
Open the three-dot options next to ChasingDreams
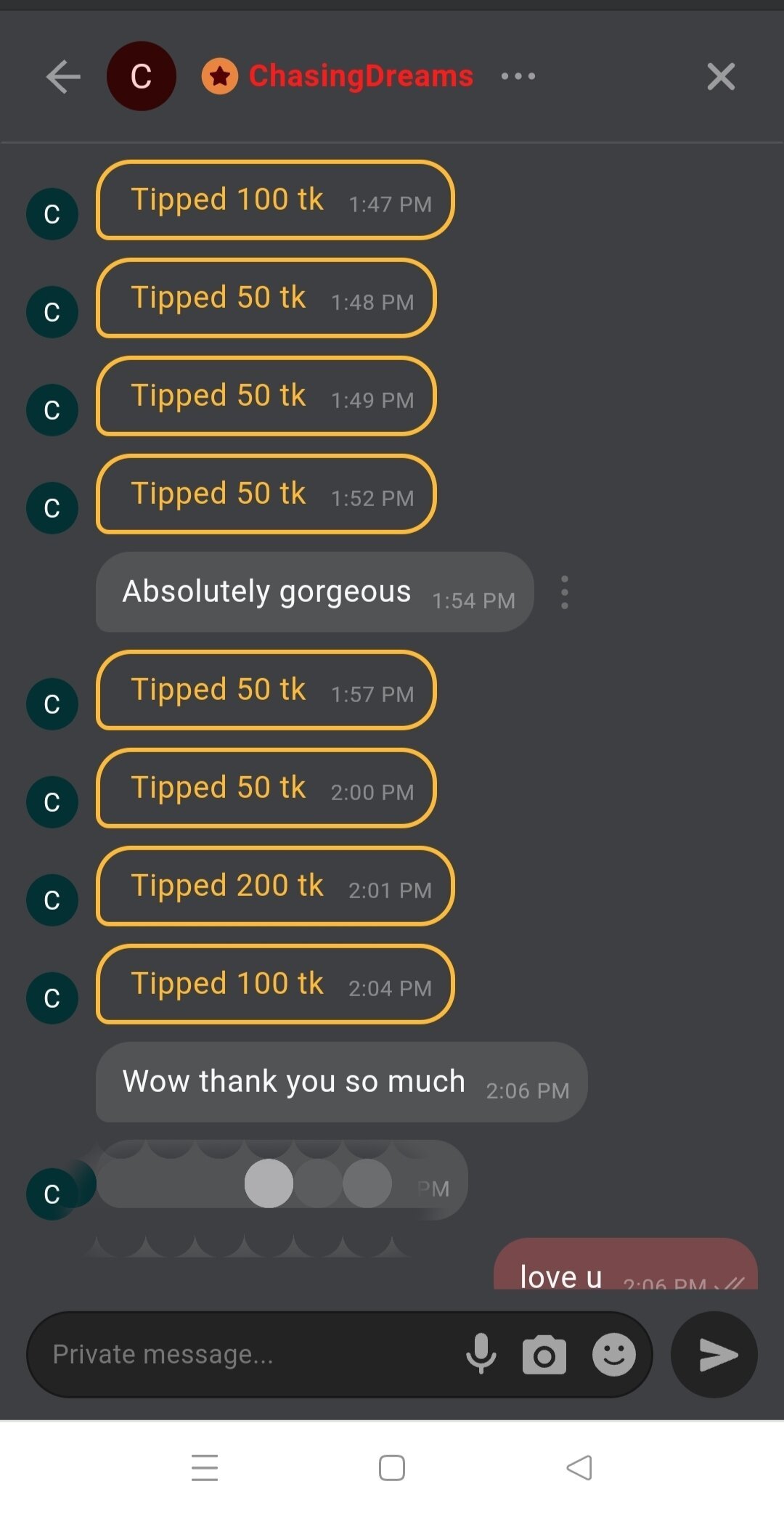(x=518, y=76)
